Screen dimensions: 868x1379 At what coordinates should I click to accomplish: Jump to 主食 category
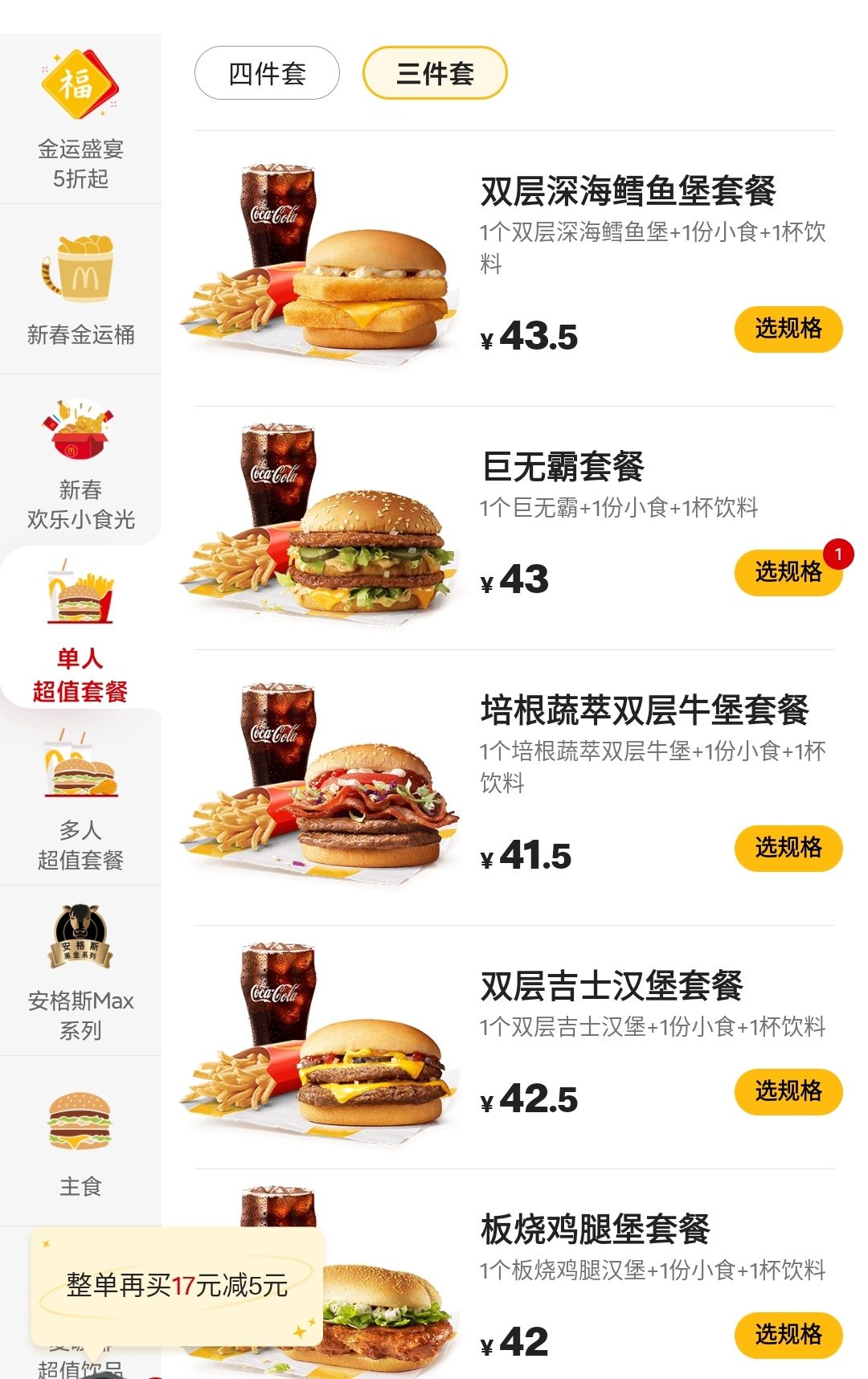80,1141
